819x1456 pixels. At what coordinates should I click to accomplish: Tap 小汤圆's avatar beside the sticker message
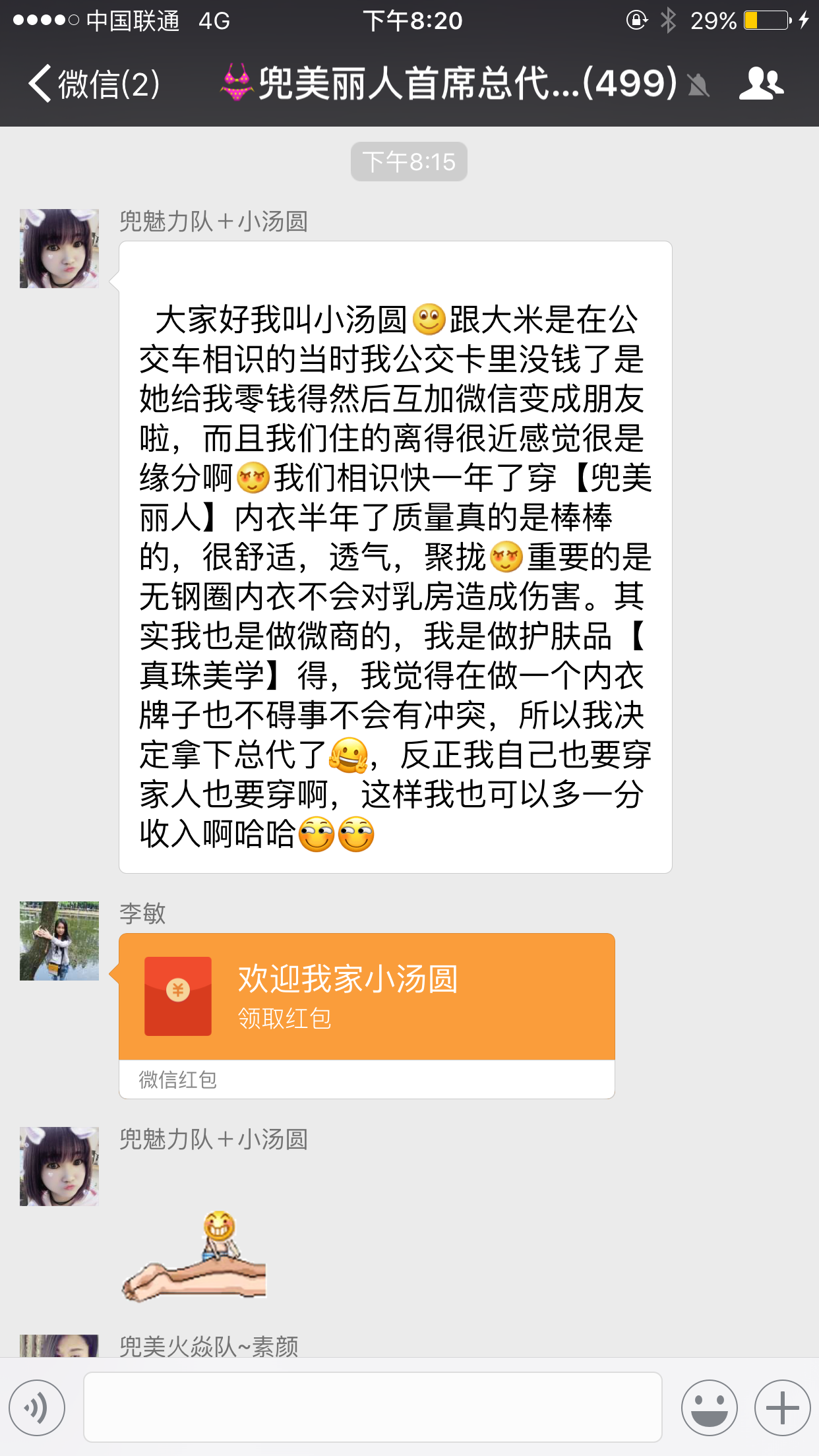(x=59, y=1167)
